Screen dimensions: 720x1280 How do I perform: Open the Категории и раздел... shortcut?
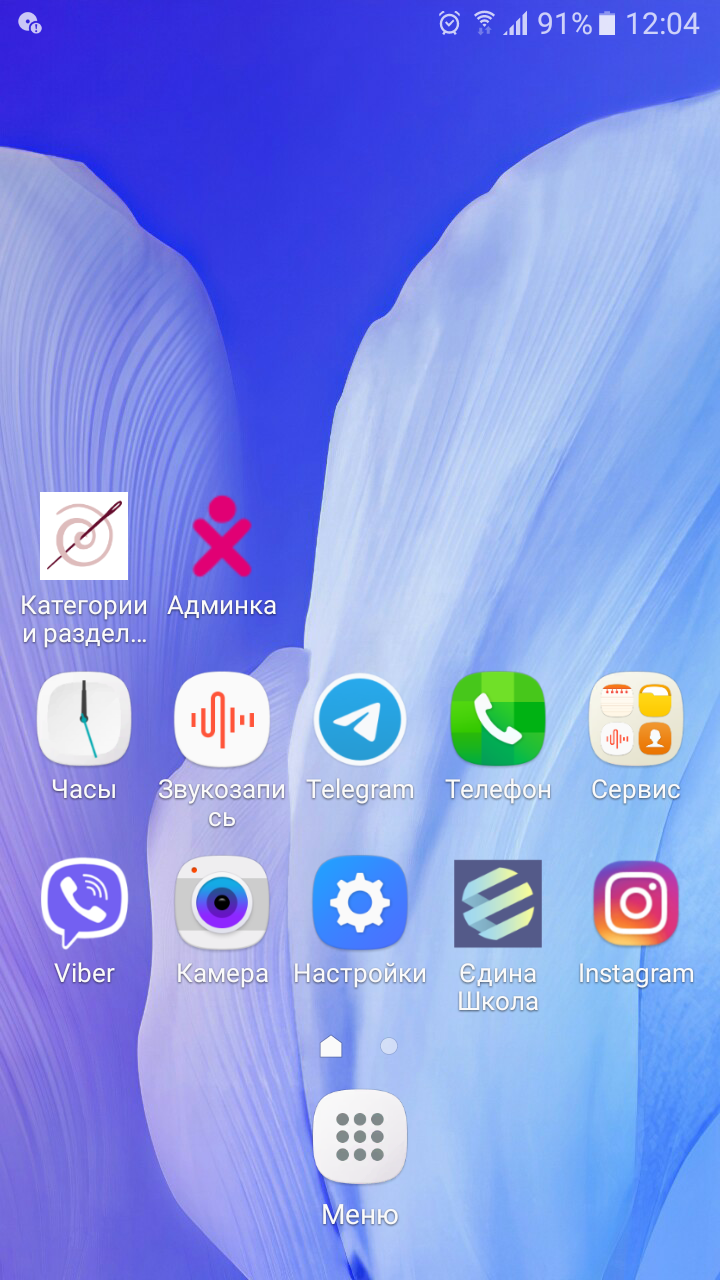[84, 537]
